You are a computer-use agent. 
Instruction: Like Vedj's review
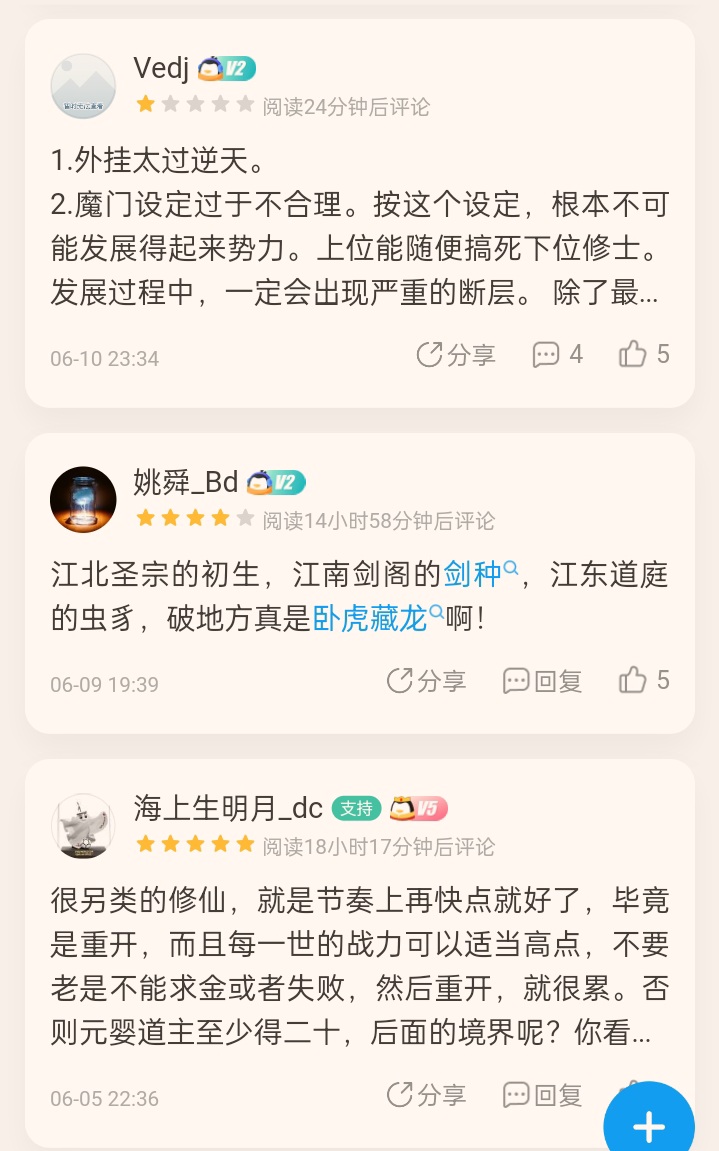644,354
